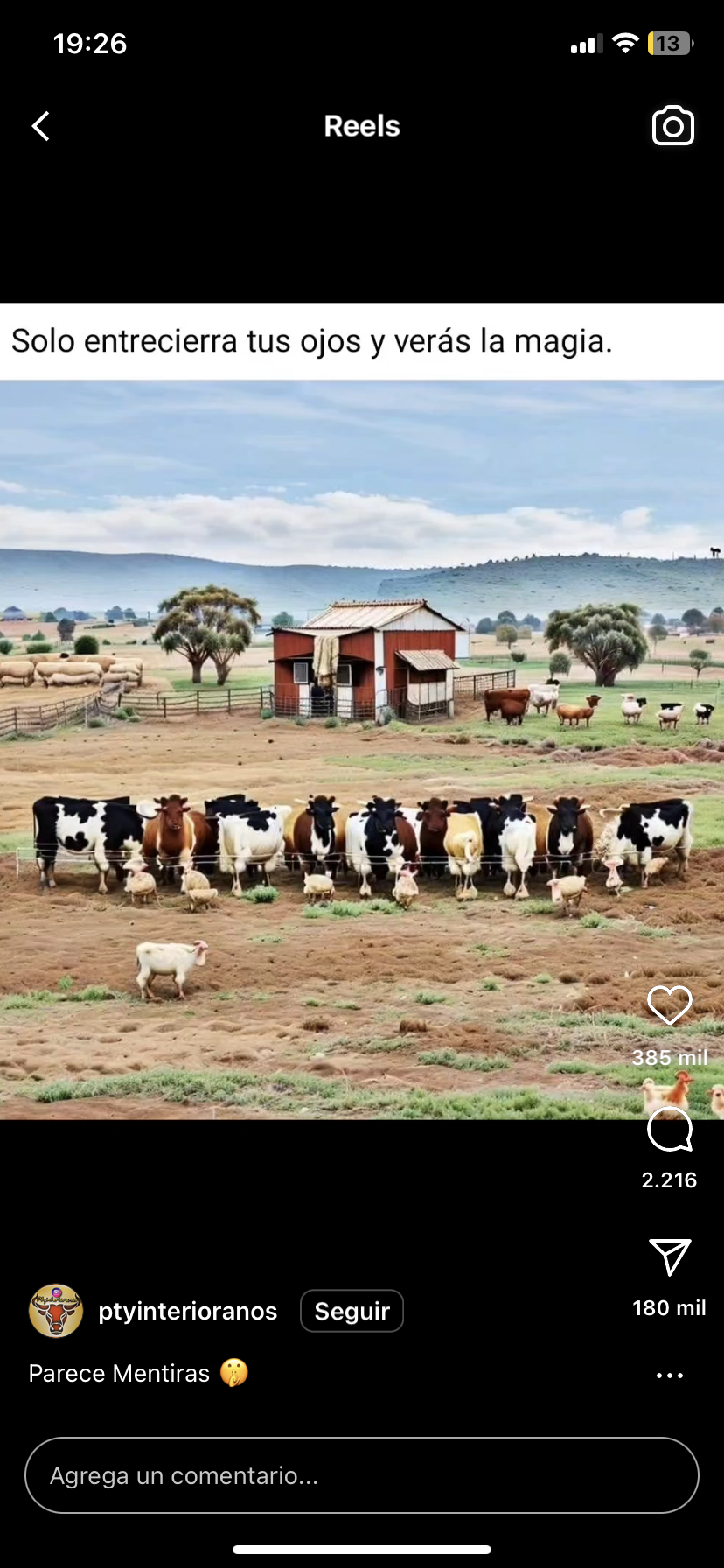
Task: Open the comments bubble
Action: tap(669, 1130)
